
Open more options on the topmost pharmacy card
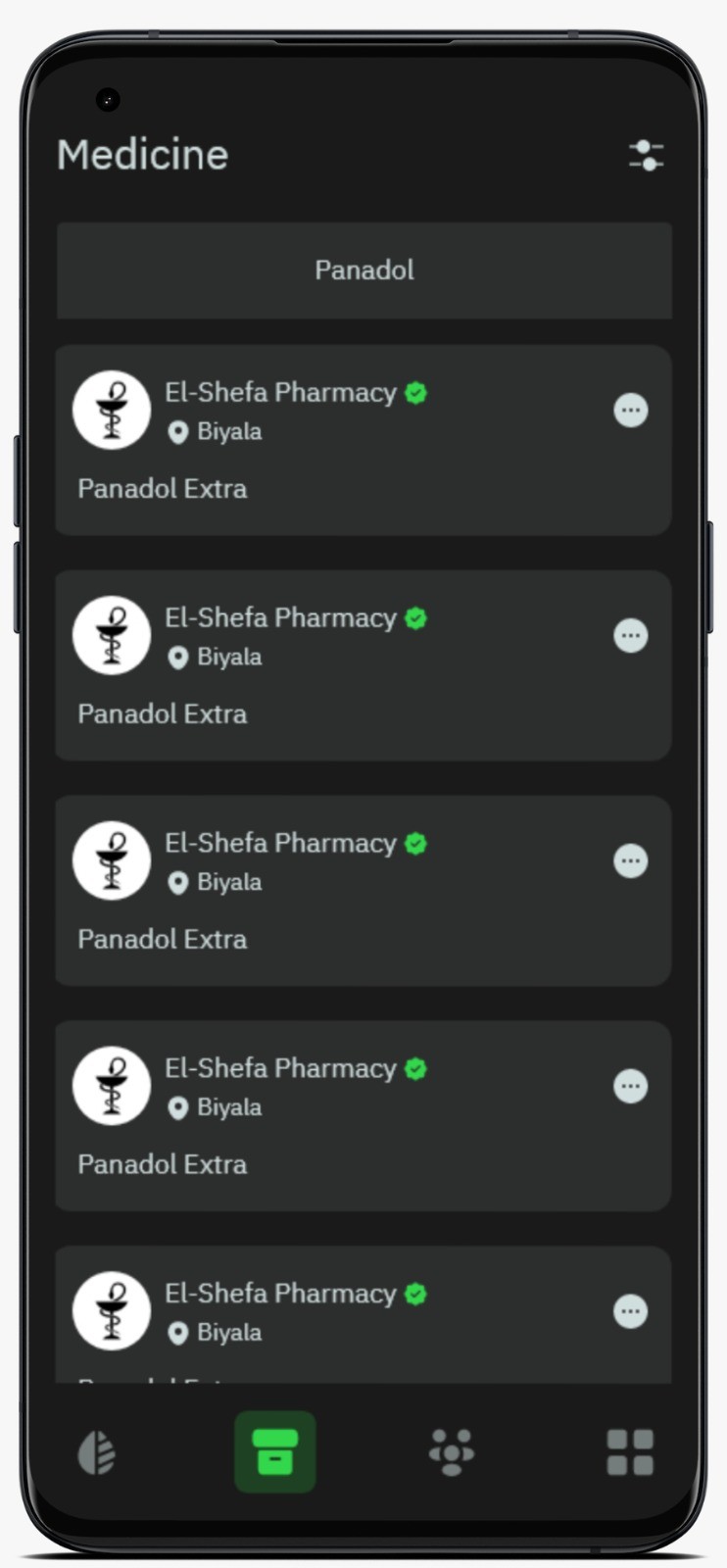tap(631, 410)
